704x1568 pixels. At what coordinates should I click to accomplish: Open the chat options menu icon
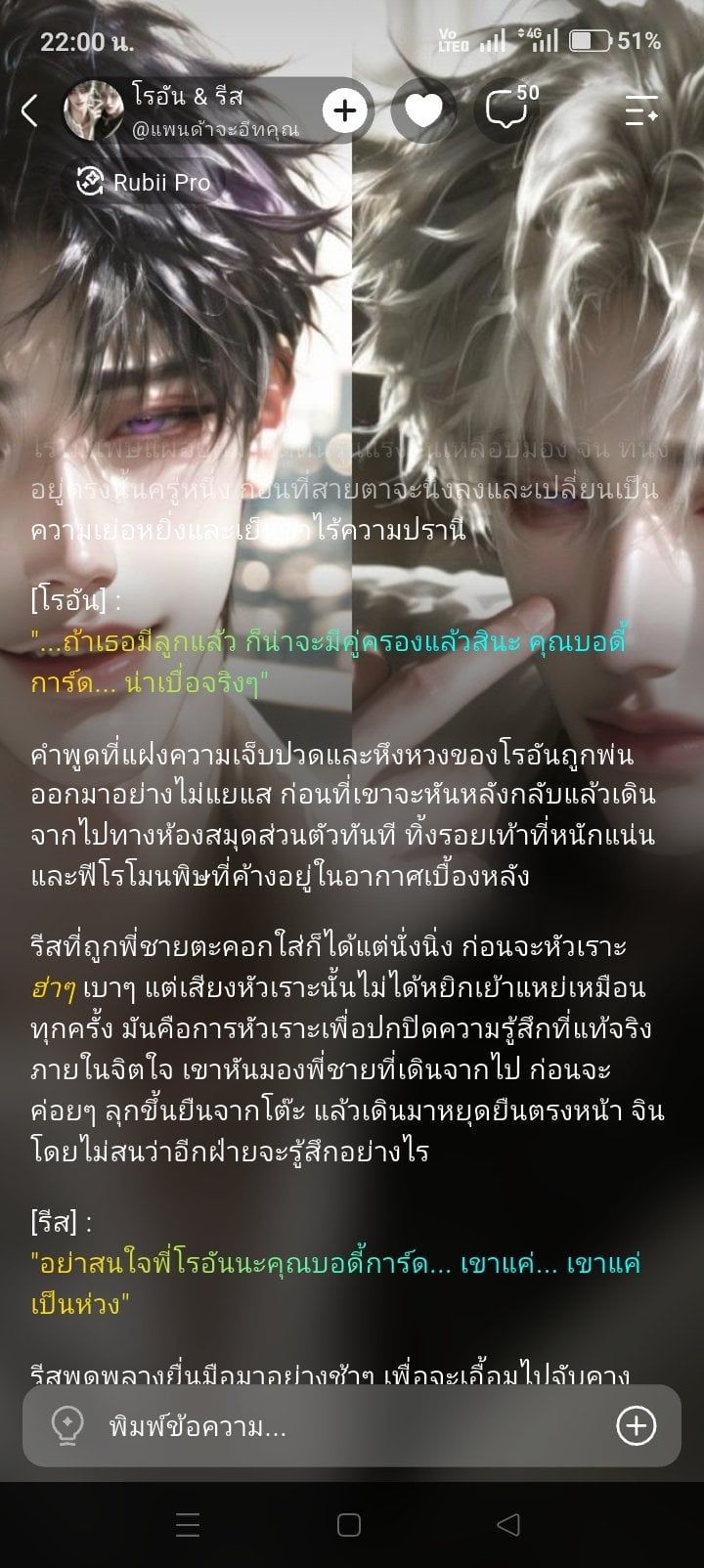pyautogui.click(x=642, y=110)
